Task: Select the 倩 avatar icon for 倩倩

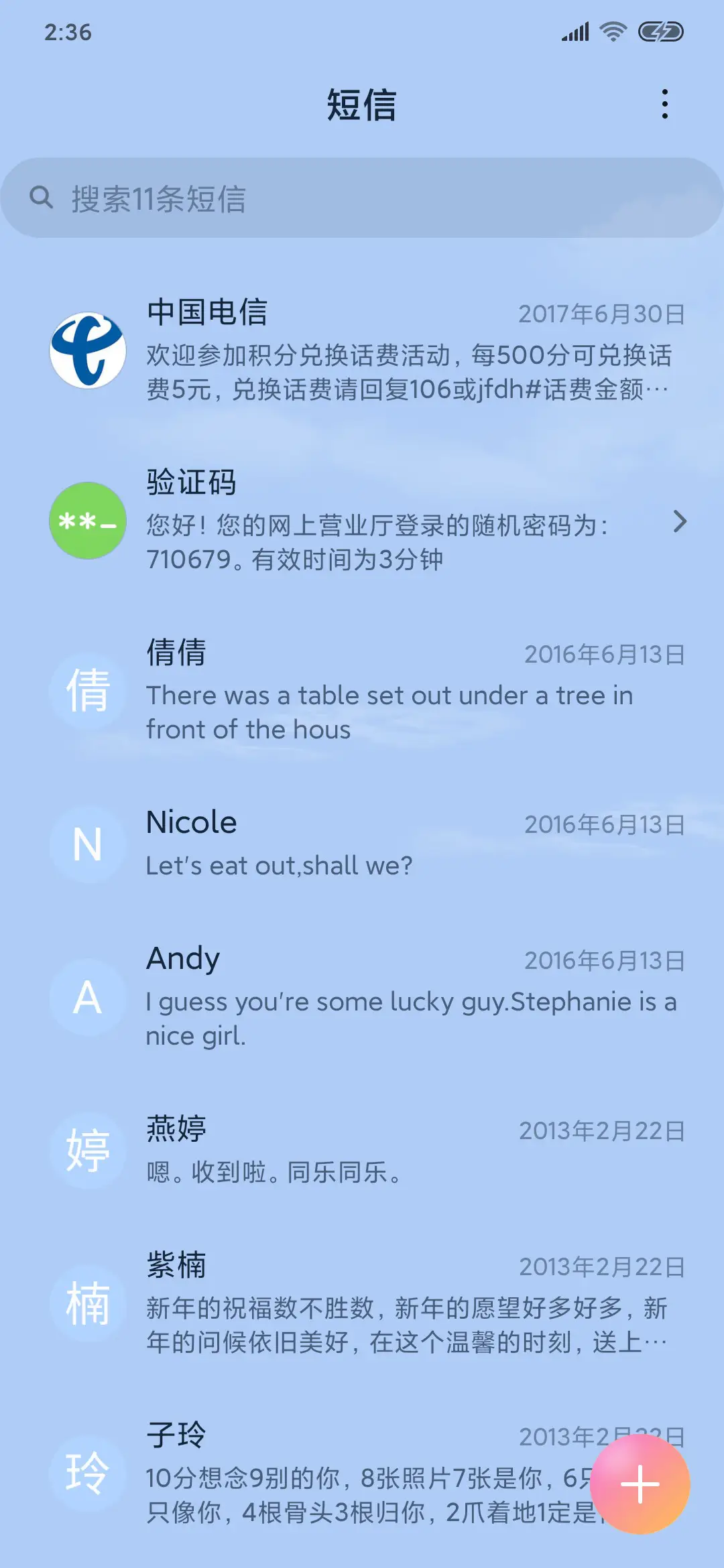Action: (x=87, y=692)
